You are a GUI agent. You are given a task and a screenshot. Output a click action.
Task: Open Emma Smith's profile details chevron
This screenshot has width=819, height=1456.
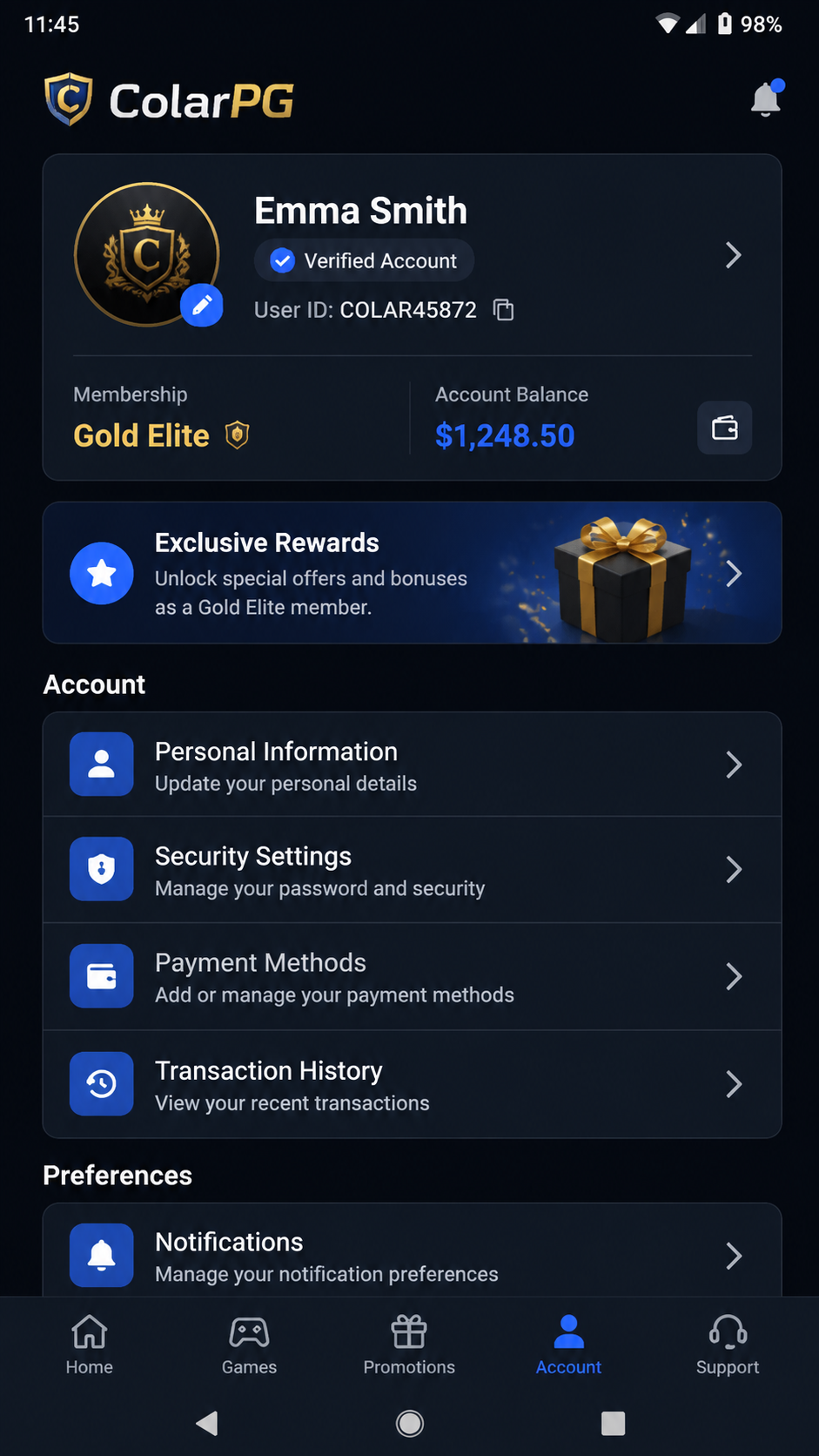pos(734,255)
